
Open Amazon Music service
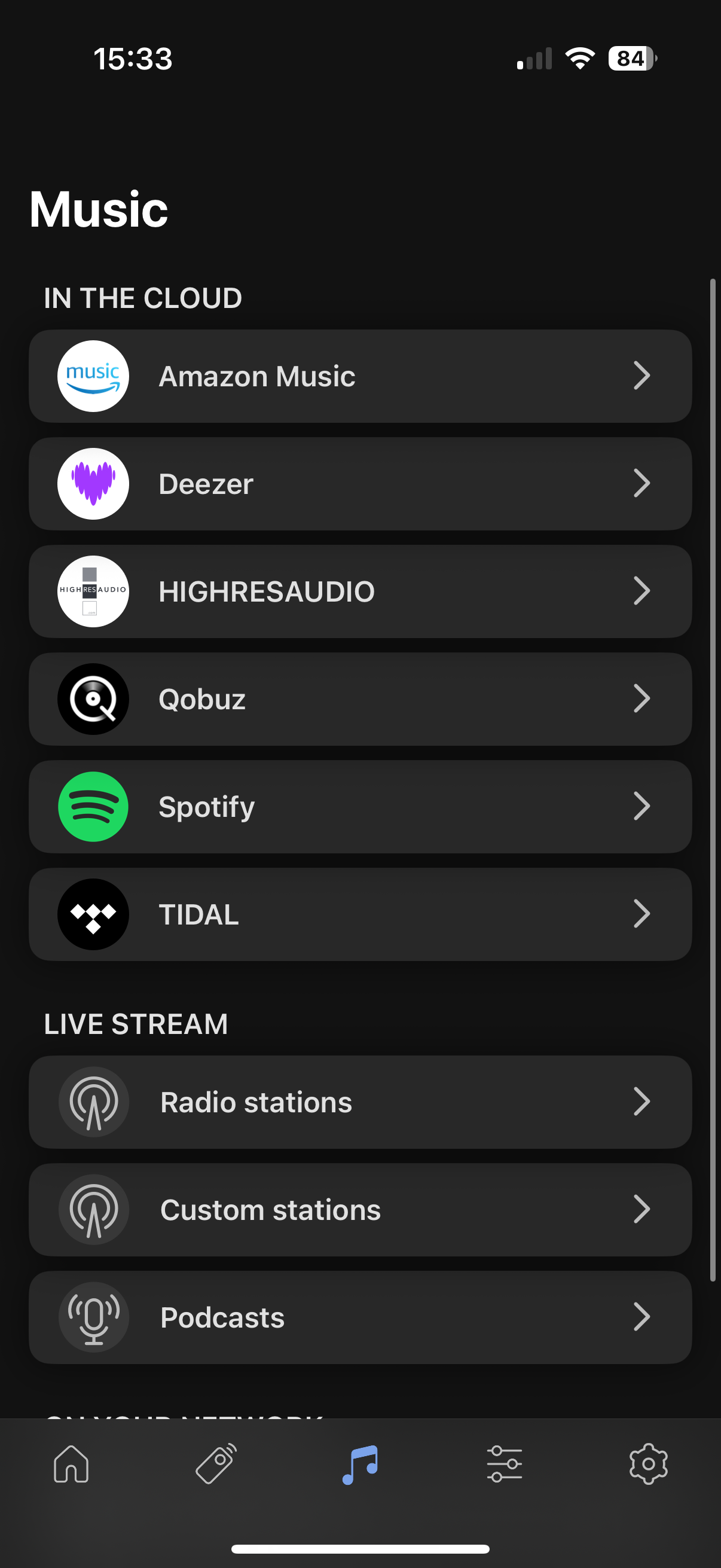click(360, 376)
